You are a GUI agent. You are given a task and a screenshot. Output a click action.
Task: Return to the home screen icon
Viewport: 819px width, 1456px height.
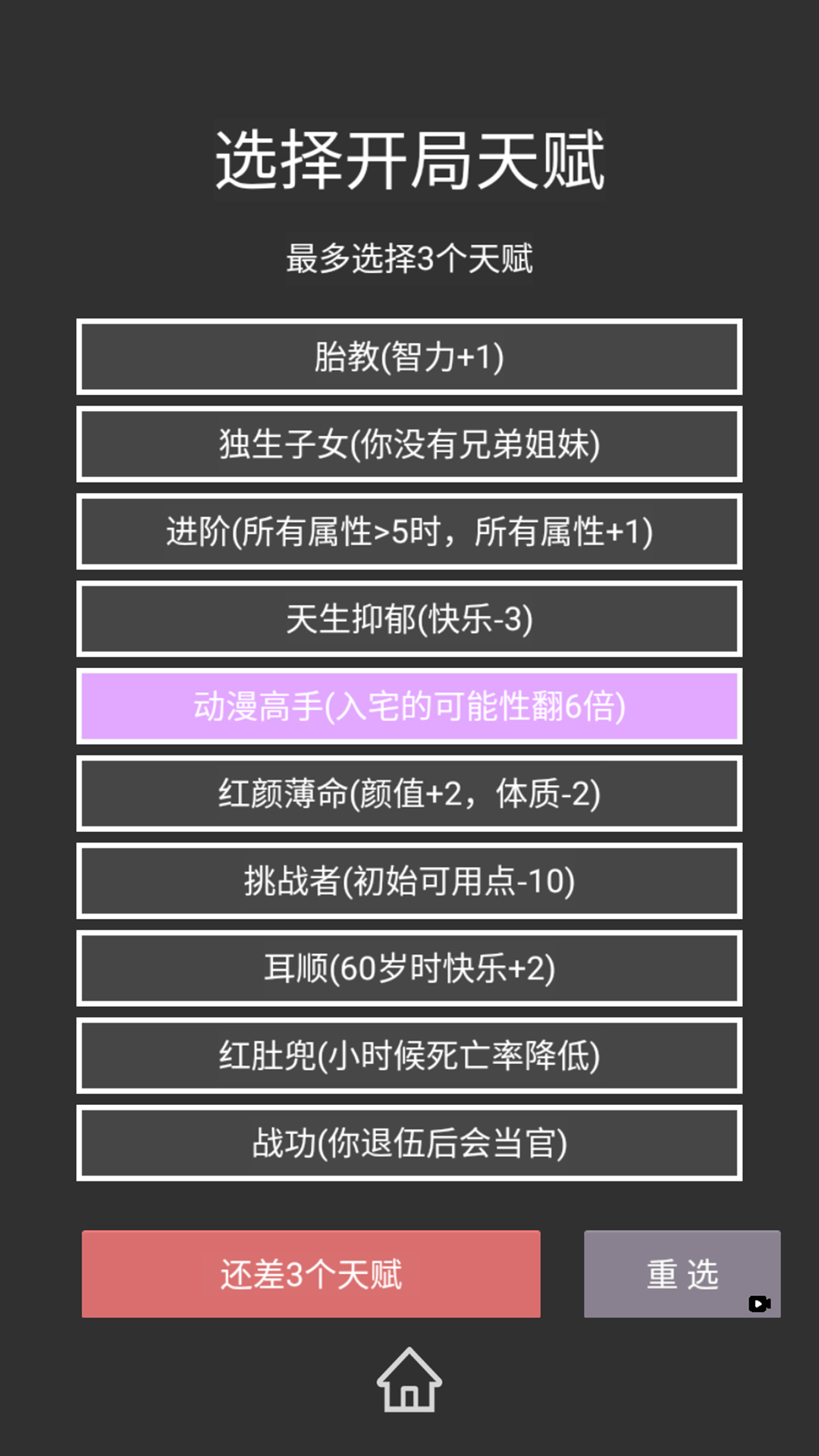pyautogui.click(x=409, y=1380)
